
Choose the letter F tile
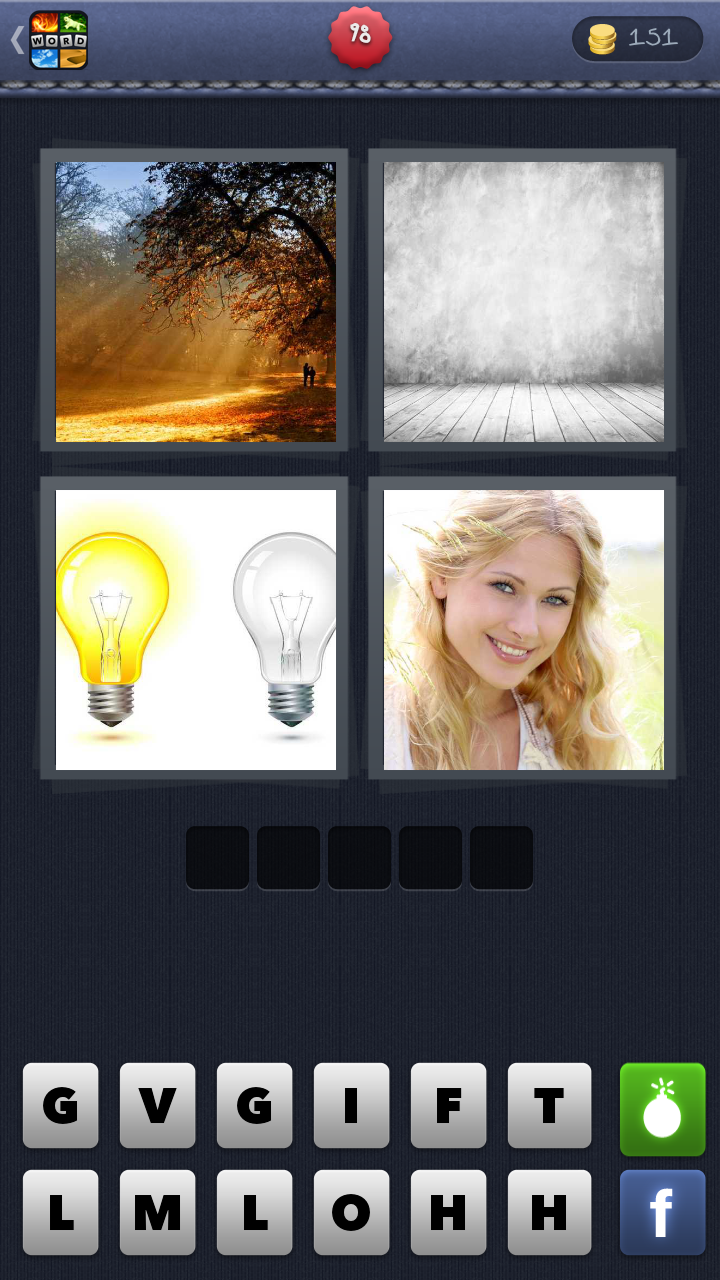pos(448,1105)
